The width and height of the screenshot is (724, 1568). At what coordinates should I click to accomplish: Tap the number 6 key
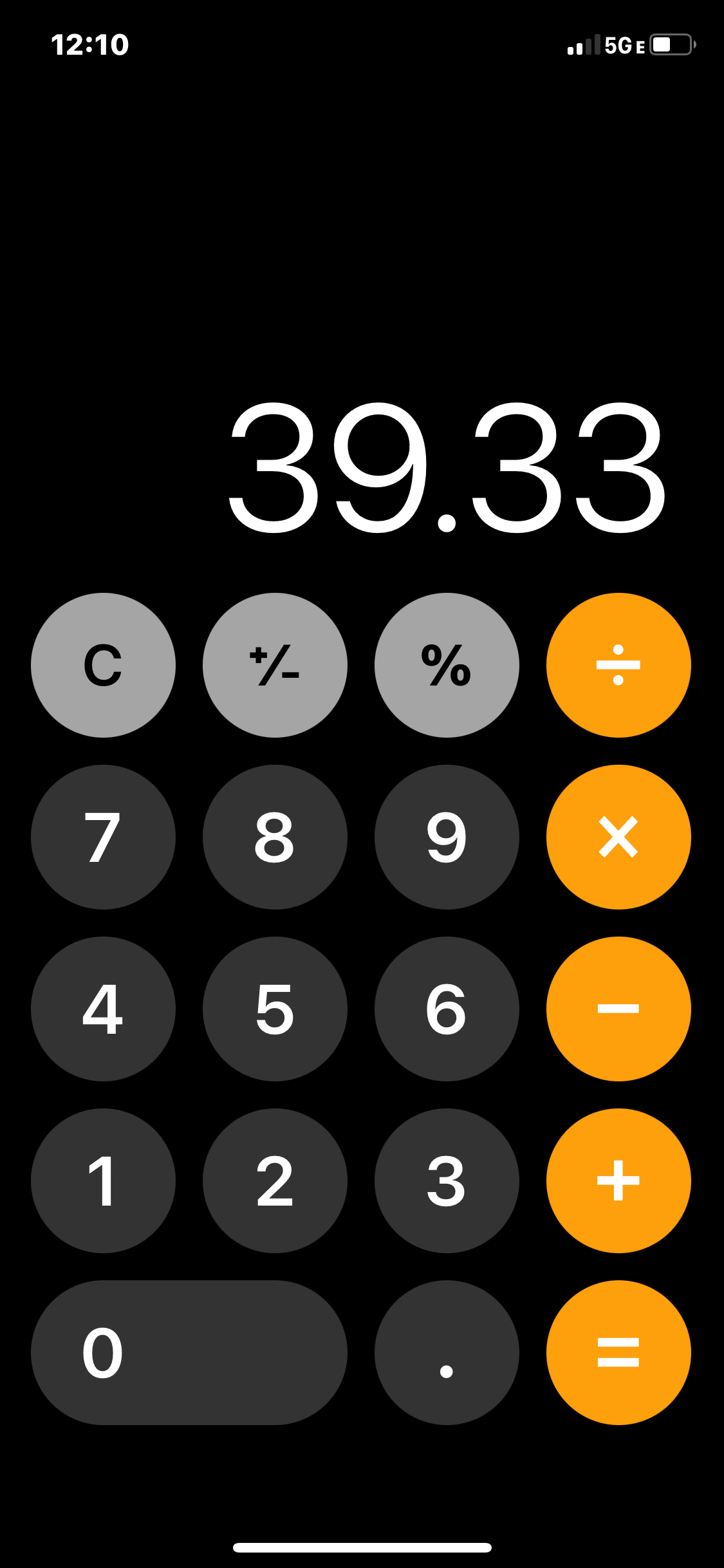447,1009
